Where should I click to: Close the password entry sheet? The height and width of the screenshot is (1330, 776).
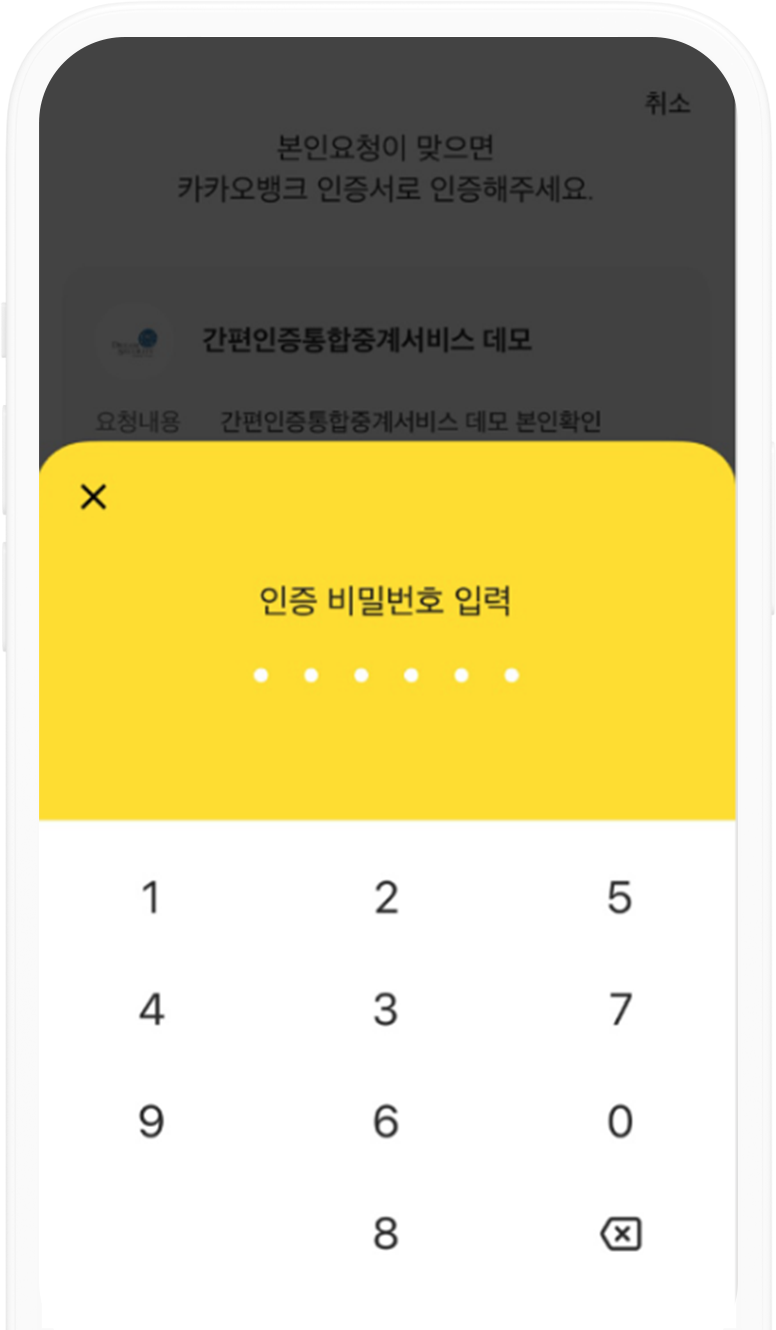pyautogui.click(x=93, y=497)
